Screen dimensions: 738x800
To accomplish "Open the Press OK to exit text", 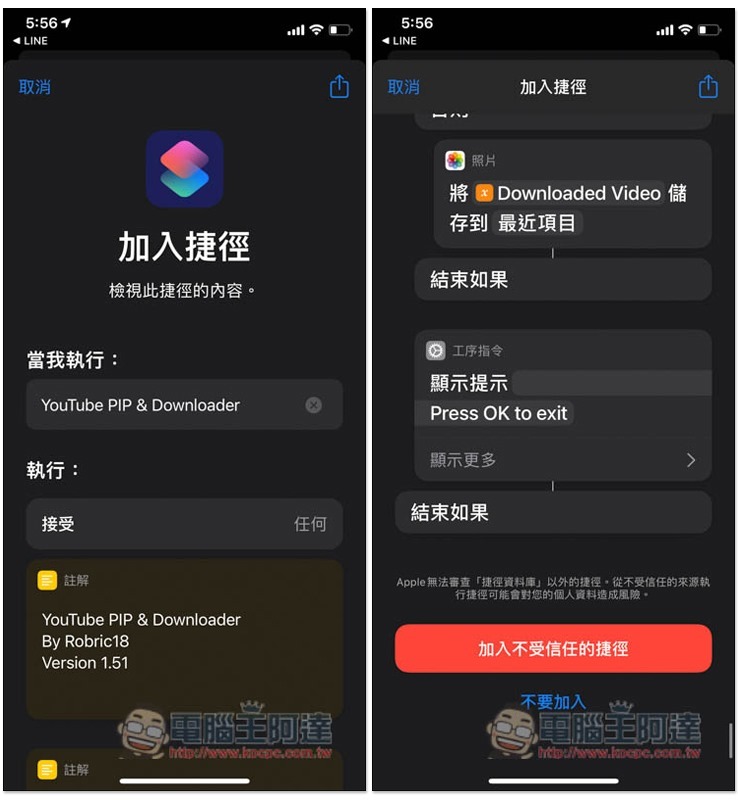I will [498, 413].
